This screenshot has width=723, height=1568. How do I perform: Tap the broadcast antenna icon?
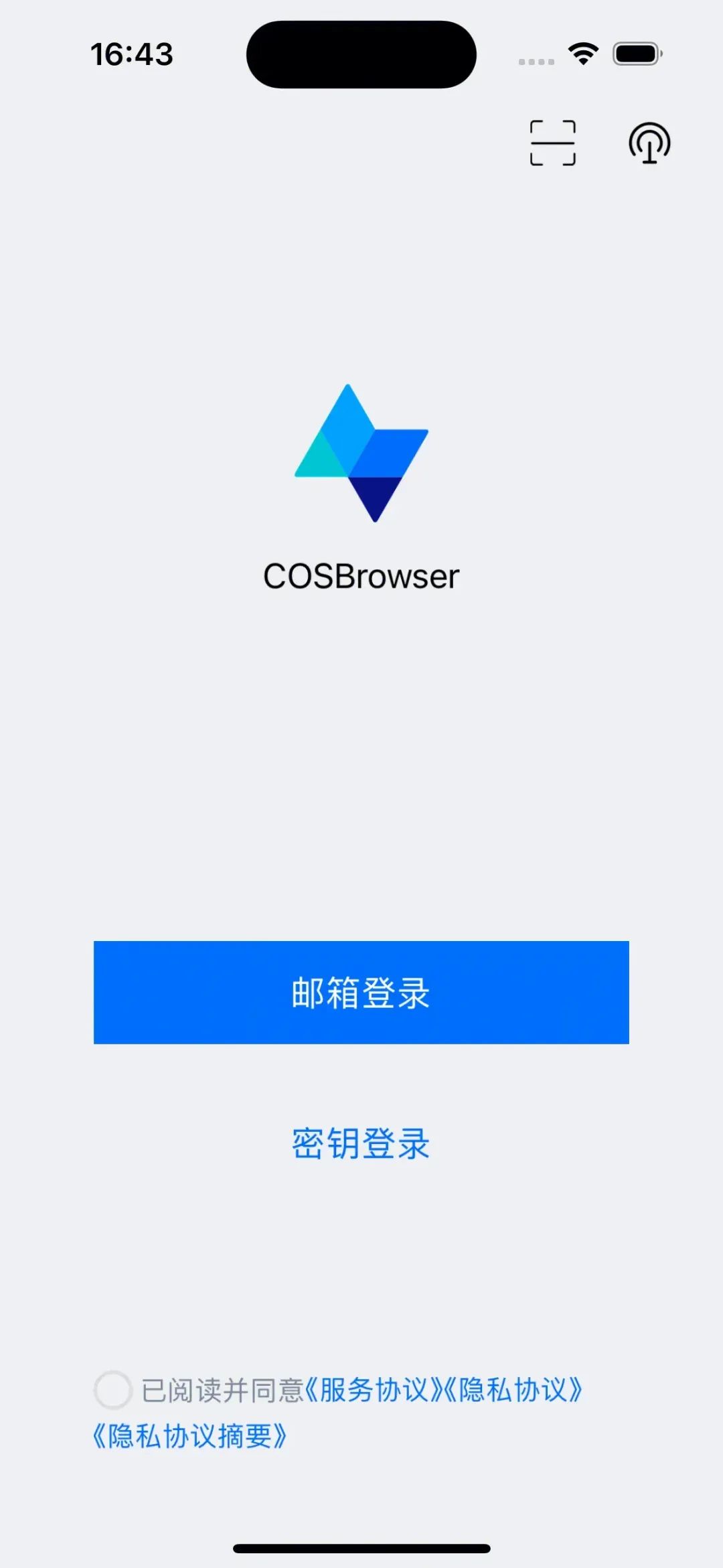[649, 143]
